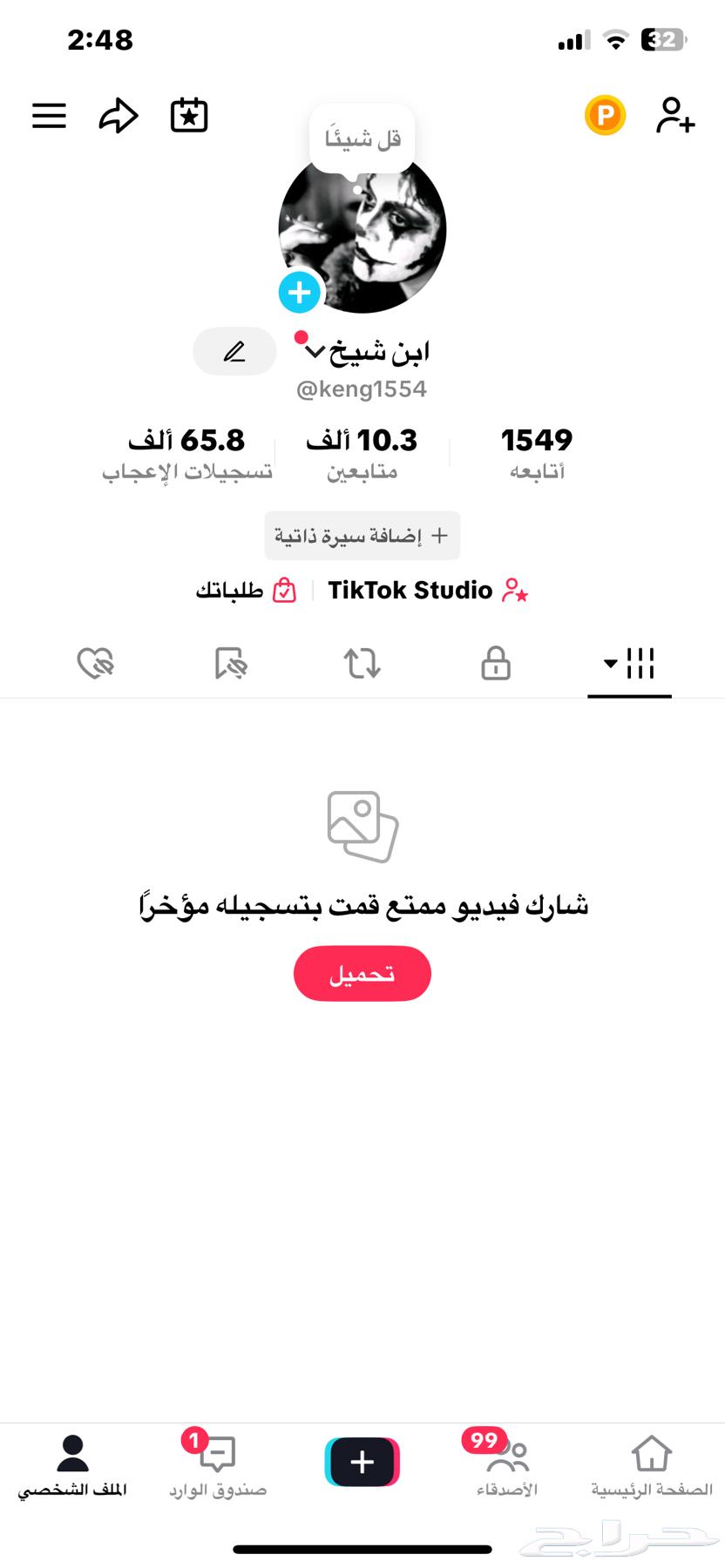Toggle the hidden liked videos tab

(x=96, y=664)
